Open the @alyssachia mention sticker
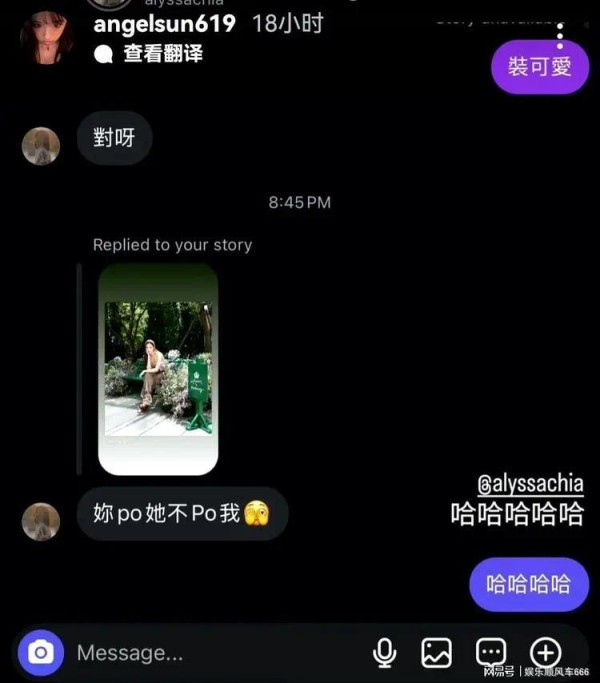The image size is (600, 683). point(529,484)
